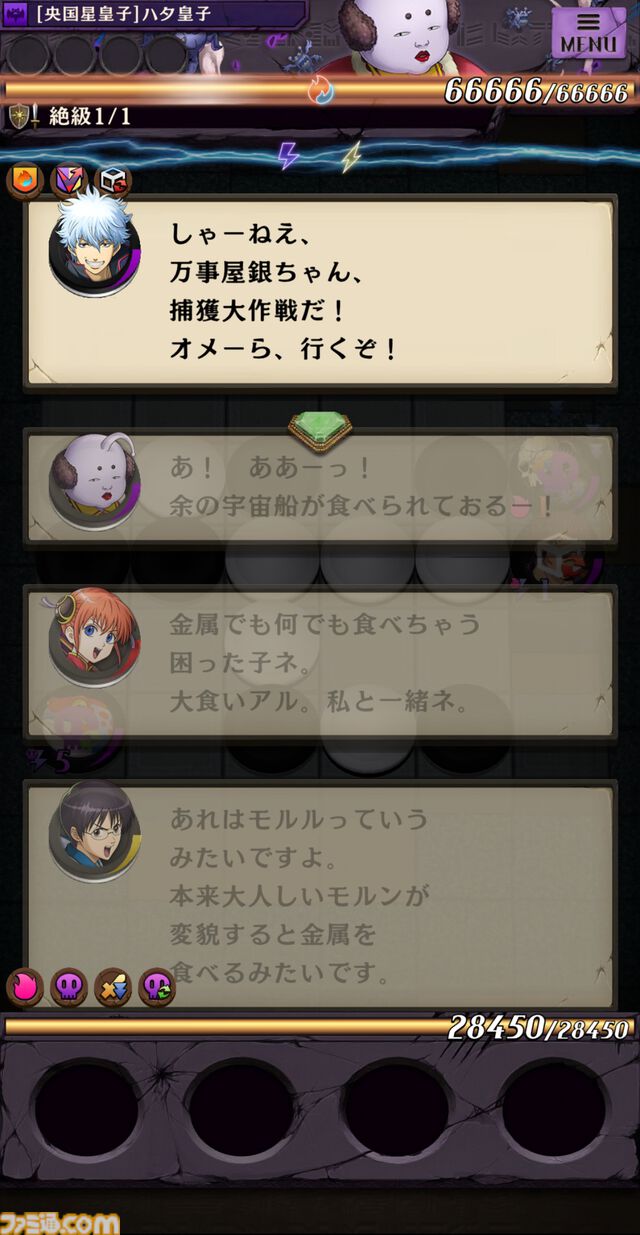The width and height of the screenshot is (640, 1235).
Task: Open the MENU button
Action: click(588, 34)
